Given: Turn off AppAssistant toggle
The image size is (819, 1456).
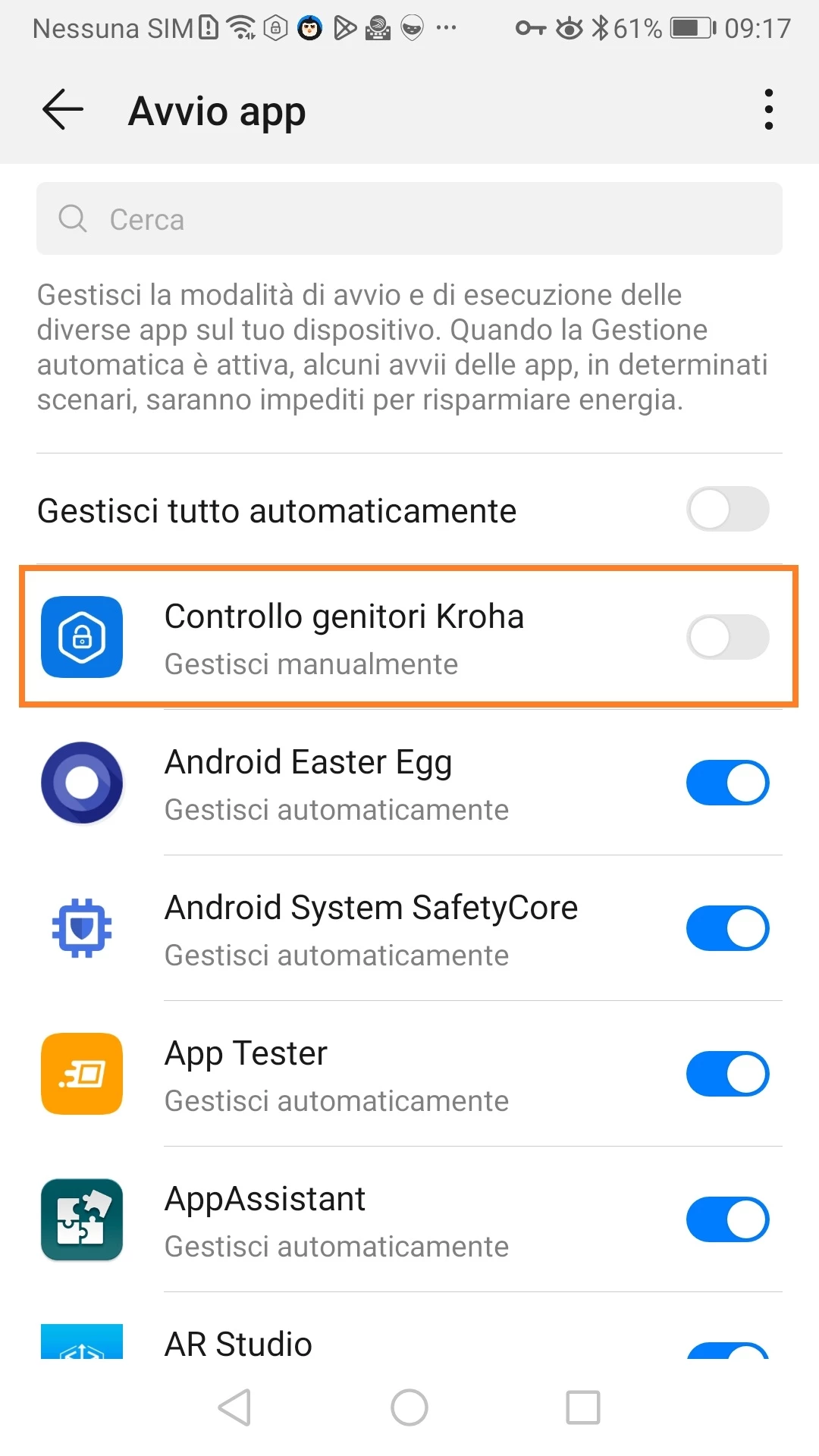Looking at the screenshot, I should point(727,1219).
